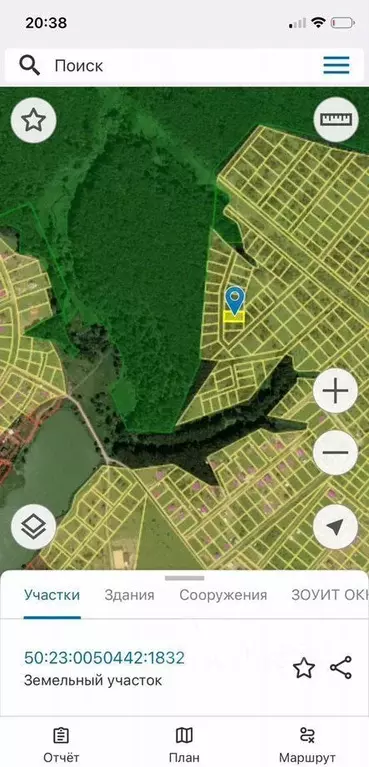
Task: Switch to the Здания tab
Action: pos(129,595)
